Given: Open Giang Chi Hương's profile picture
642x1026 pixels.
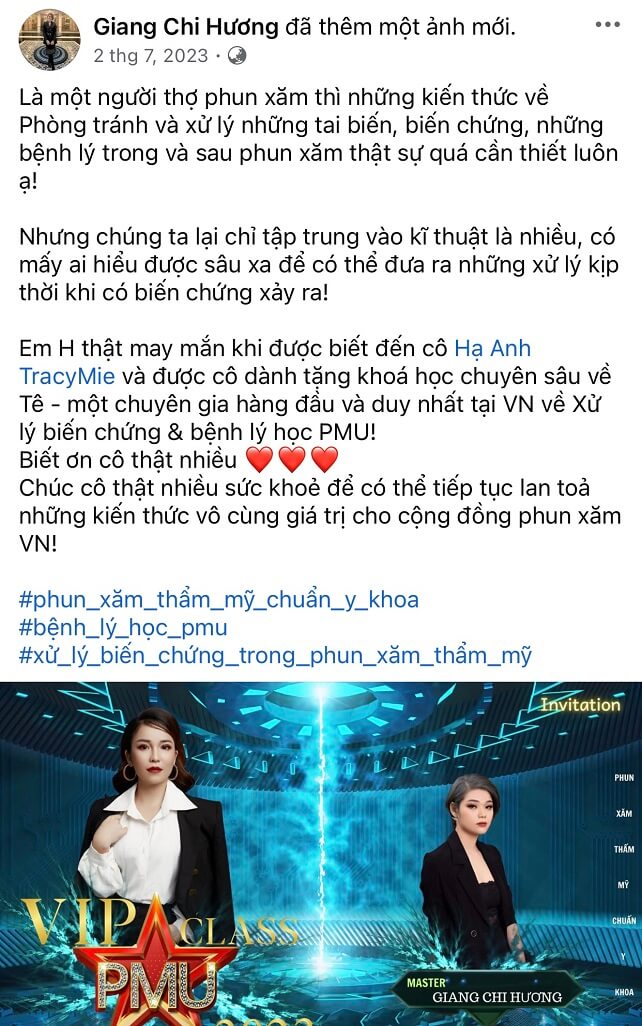Looking at the screenshot, I should (49, 40).
